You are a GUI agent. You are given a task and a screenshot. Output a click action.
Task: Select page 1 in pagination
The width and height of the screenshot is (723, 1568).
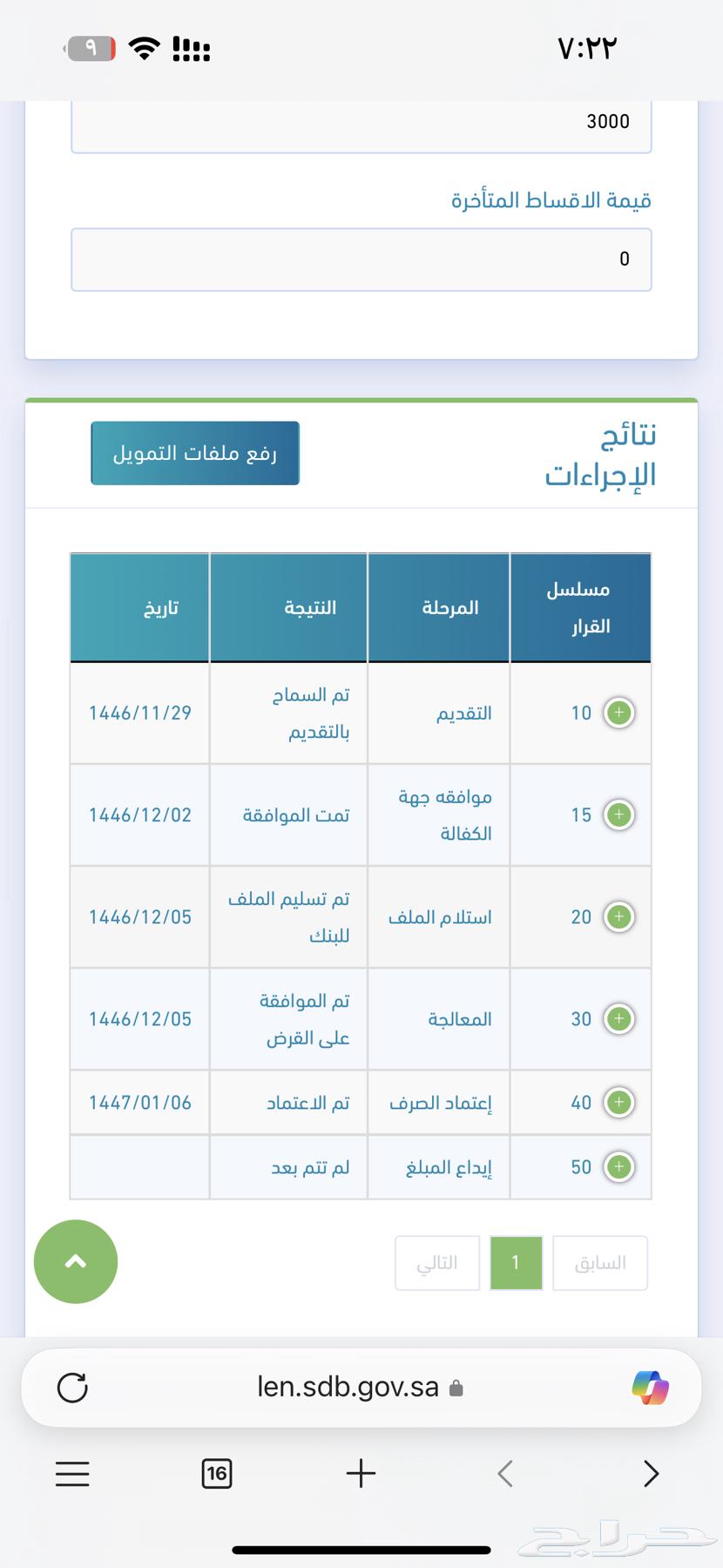[516, 1262]
